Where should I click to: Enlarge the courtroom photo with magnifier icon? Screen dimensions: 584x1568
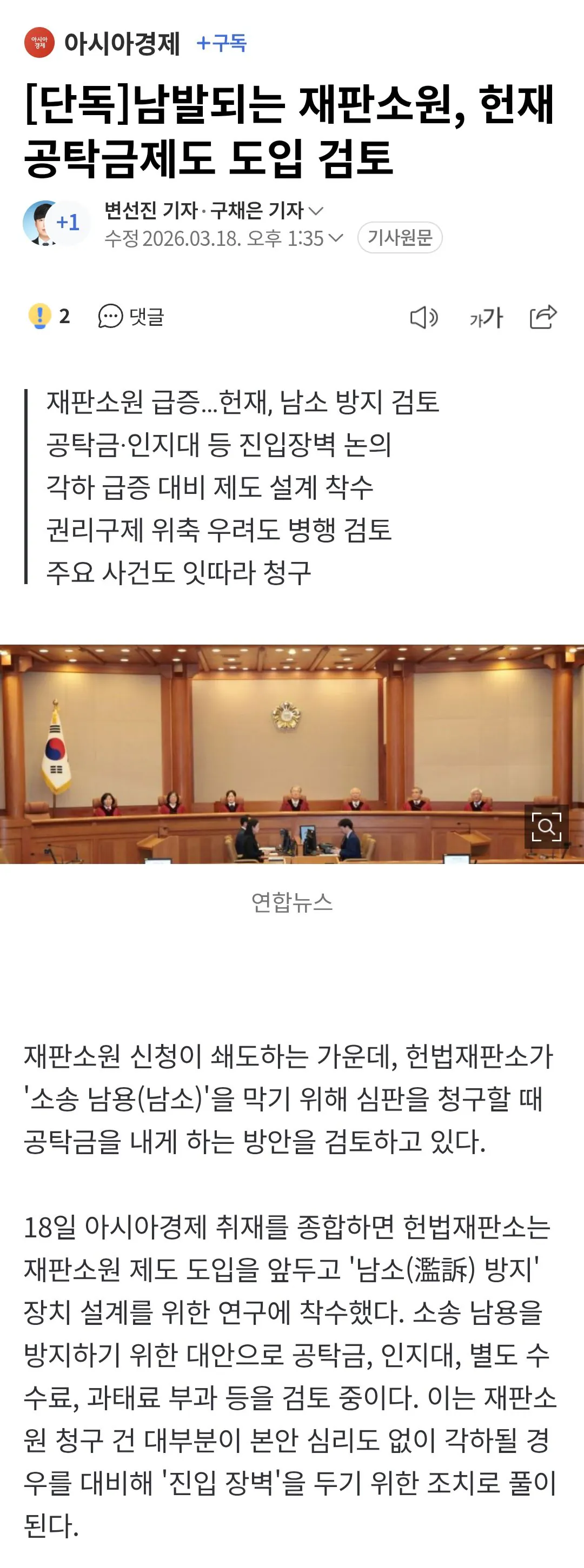click(546, 827)
